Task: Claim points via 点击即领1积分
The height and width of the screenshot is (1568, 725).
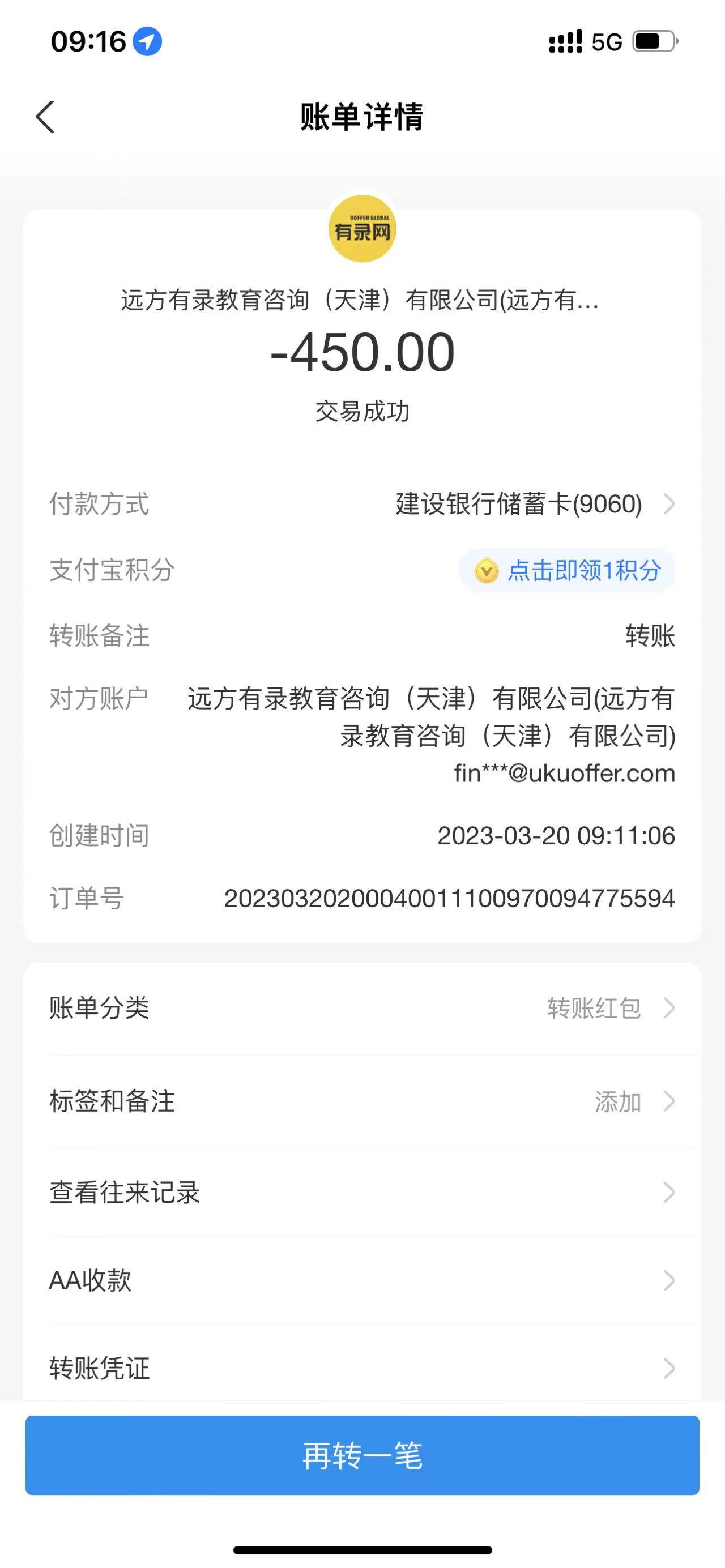Action: pos(568,570)
